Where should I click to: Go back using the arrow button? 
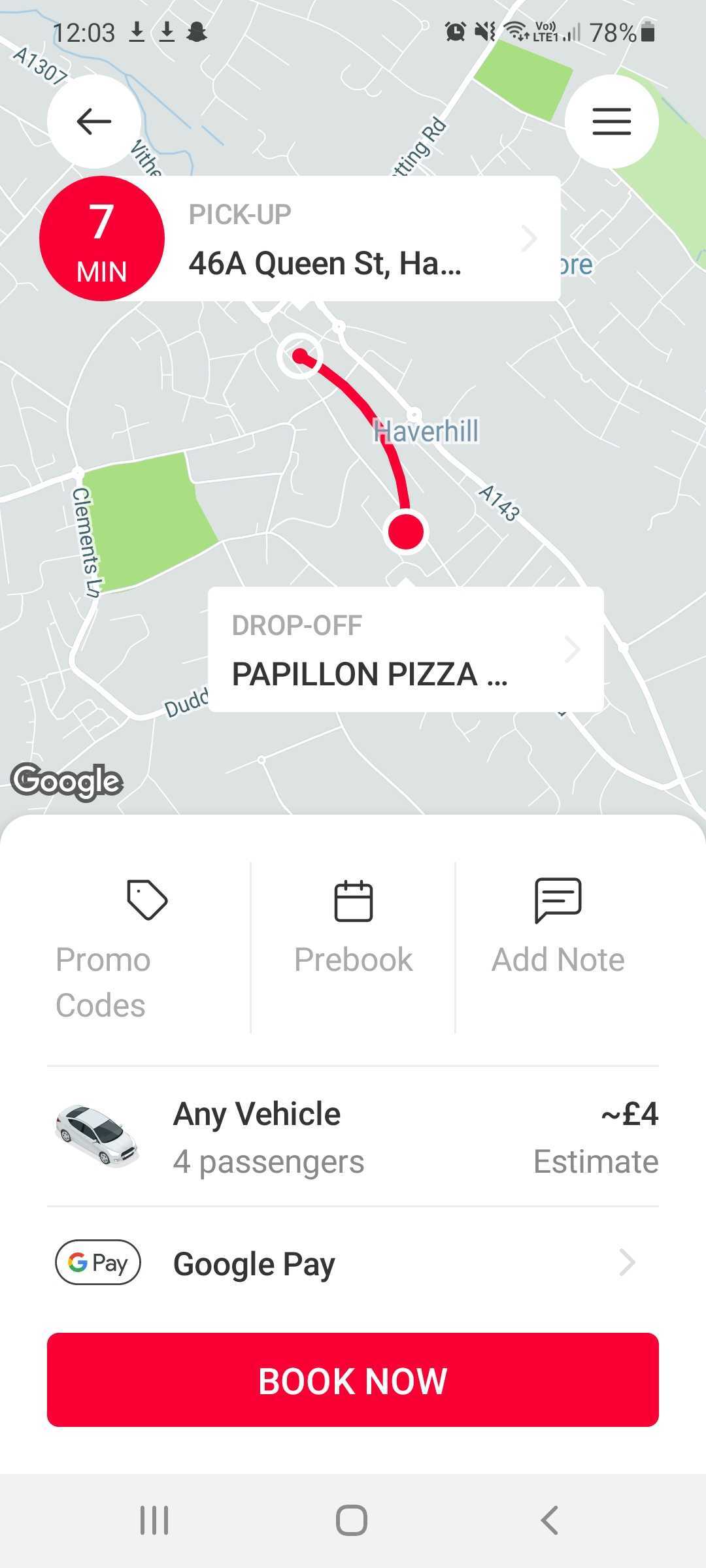[94, 122]
